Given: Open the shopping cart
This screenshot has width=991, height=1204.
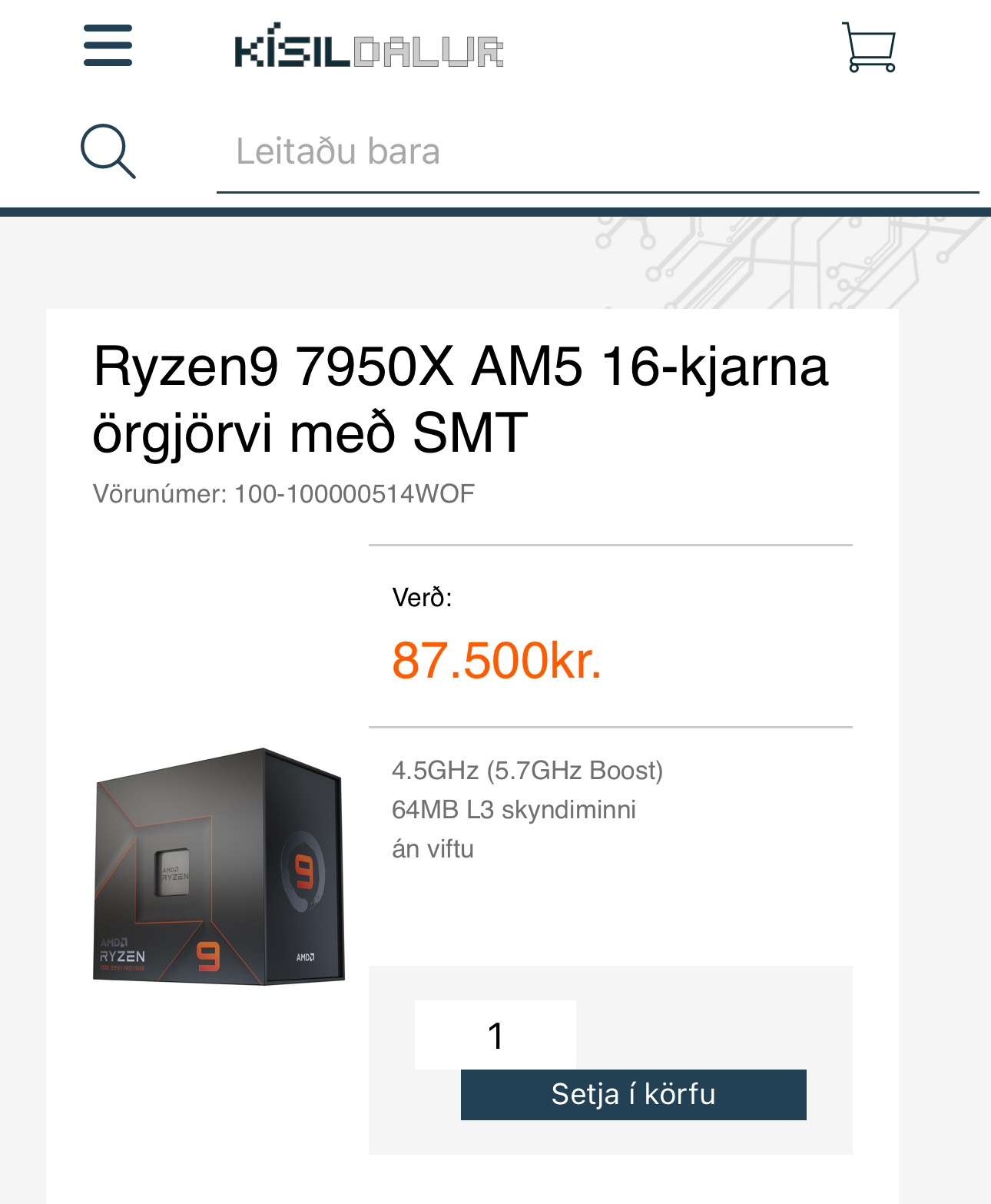Looking at the screenshot, I should coord(869,48).
